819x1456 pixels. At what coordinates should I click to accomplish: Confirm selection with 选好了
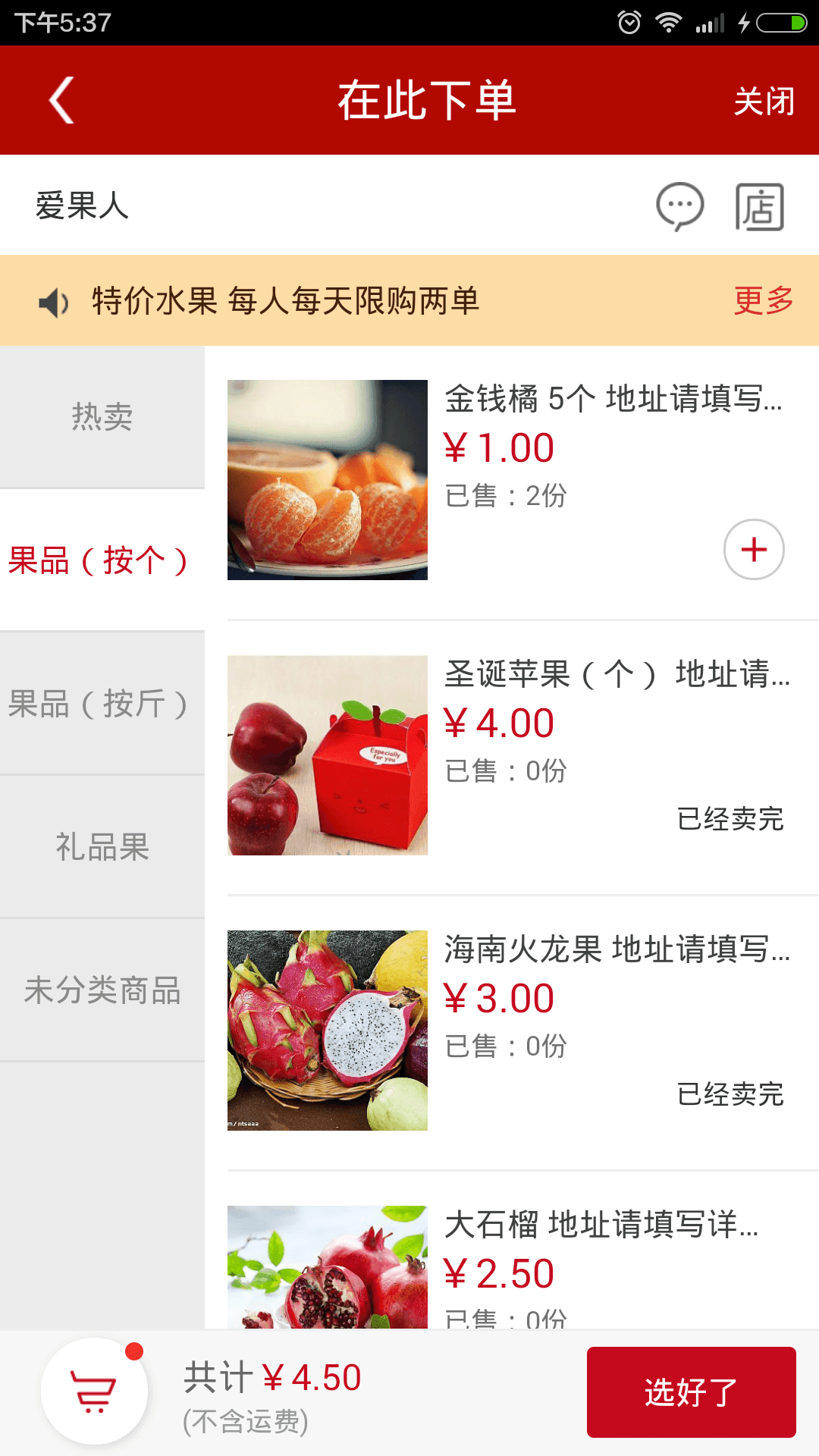coord(691,1392)
